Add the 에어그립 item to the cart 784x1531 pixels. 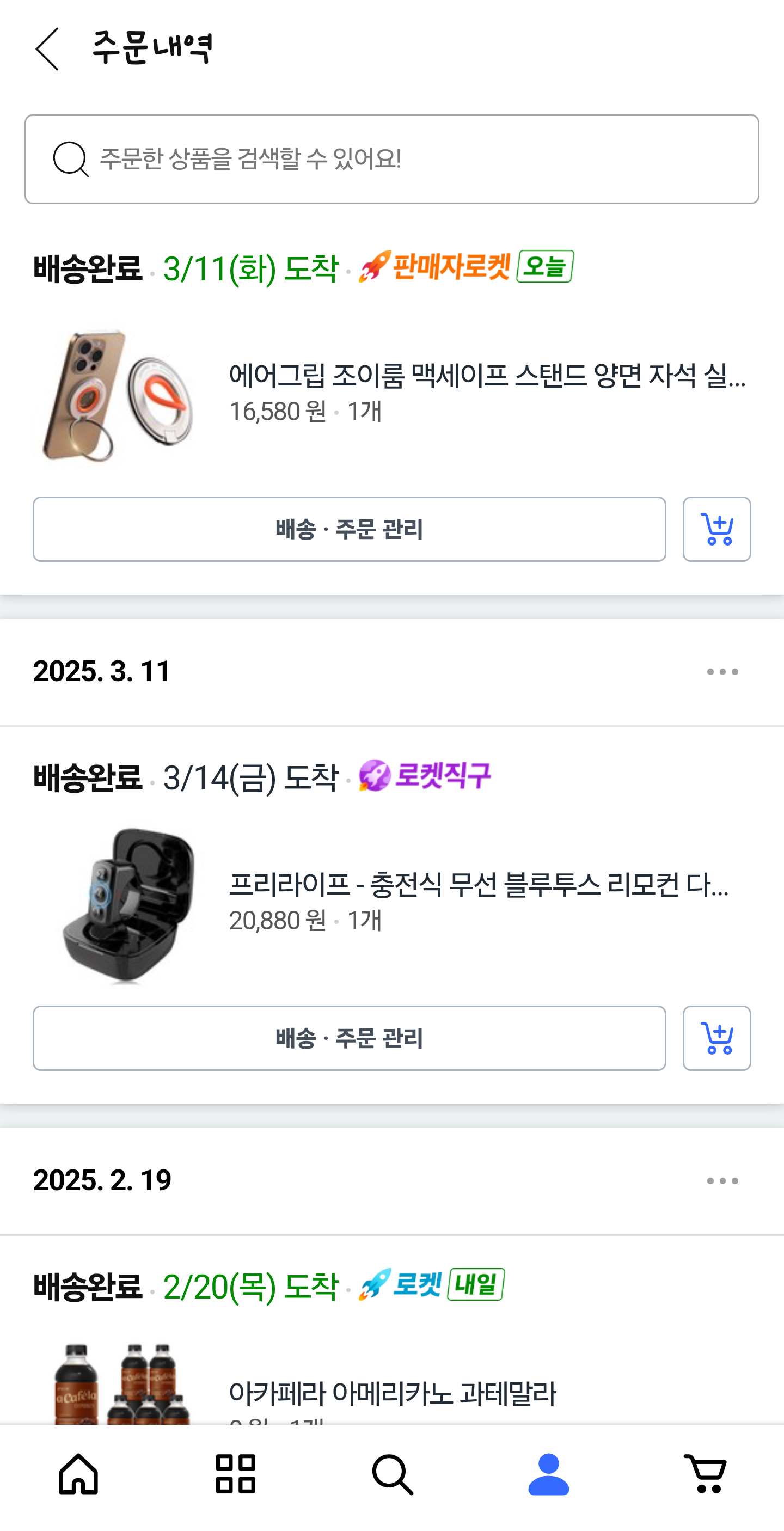pyautogui.click(x=716, y=529)
